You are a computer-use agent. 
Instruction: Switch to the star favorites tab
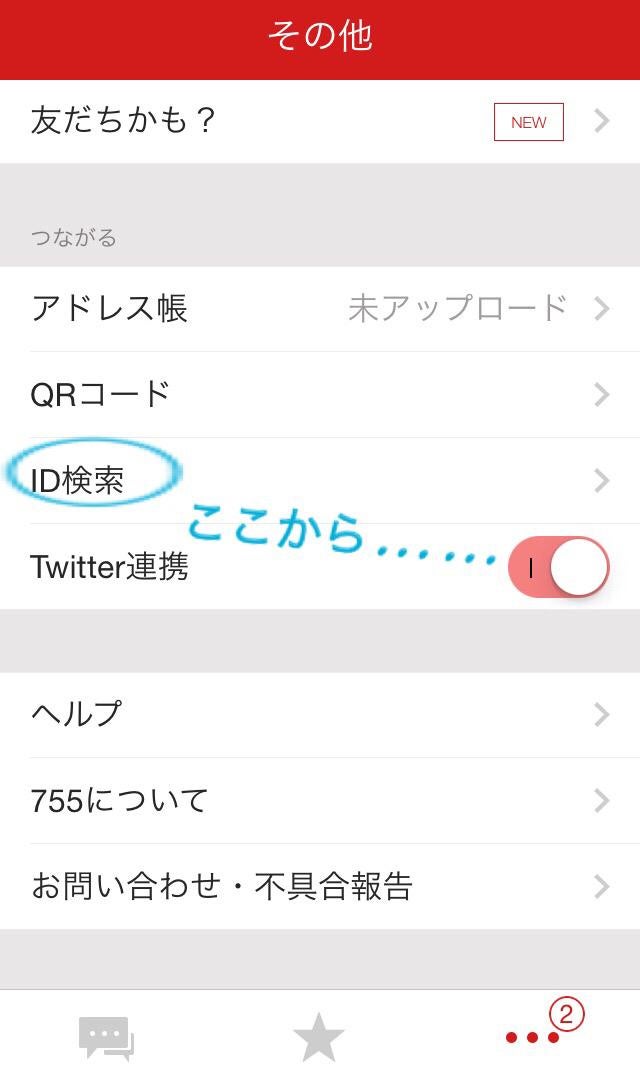[x=319, y=1038]
